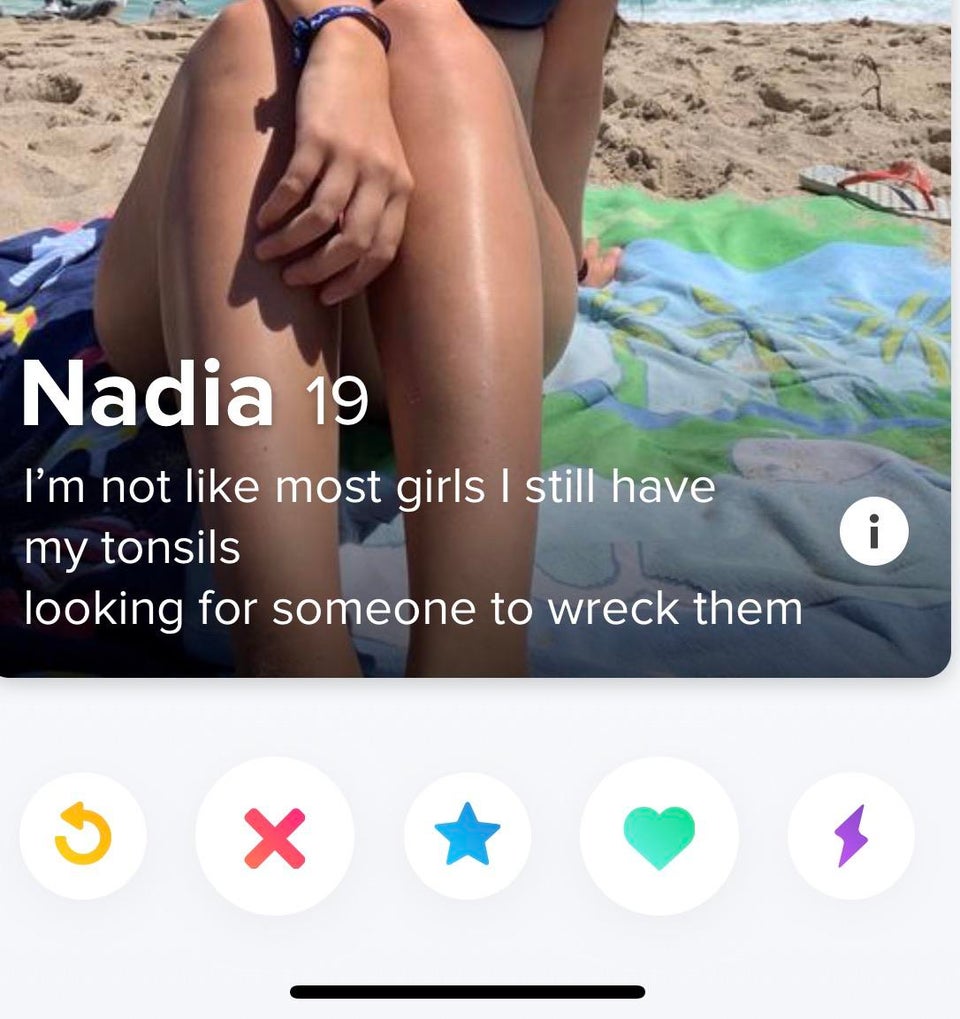Image resolution: width=960 pixels, height=1019 pixels.
Task: Rewind the last swipe
Action: point(83,836)
